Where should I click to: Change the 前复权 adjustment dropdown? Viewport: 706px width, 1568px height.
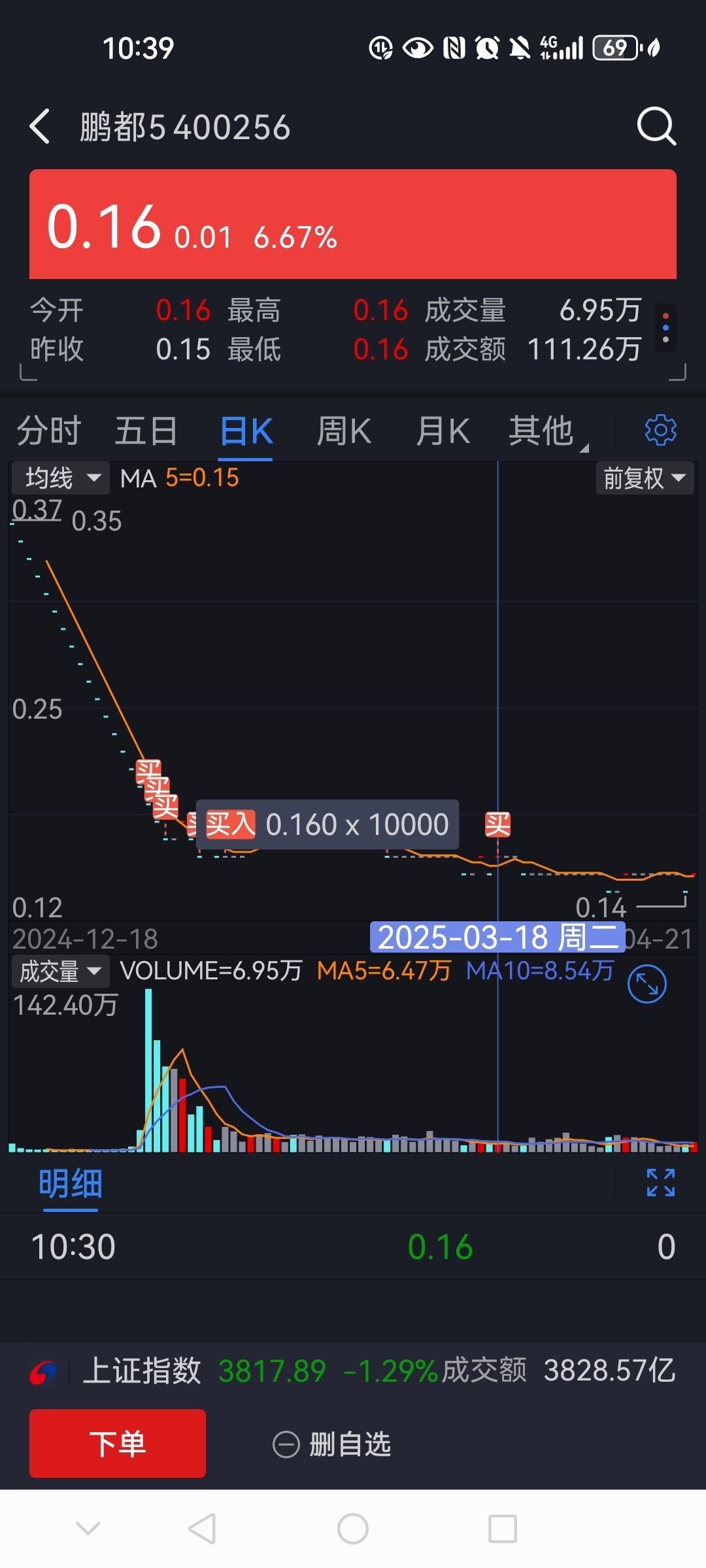(x=645, y=478)
